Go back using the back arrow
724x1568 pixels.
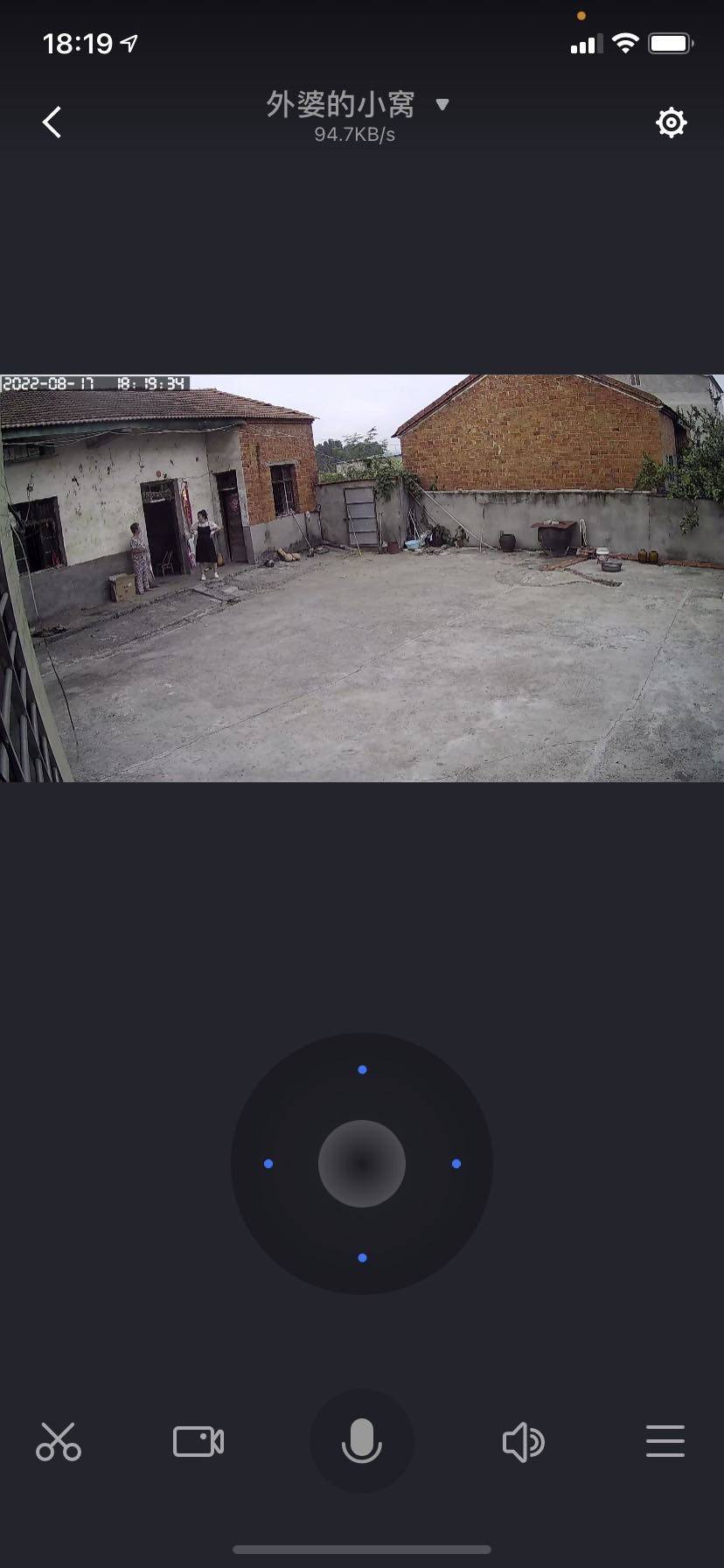pyautogui.click(x=52, y=122)
